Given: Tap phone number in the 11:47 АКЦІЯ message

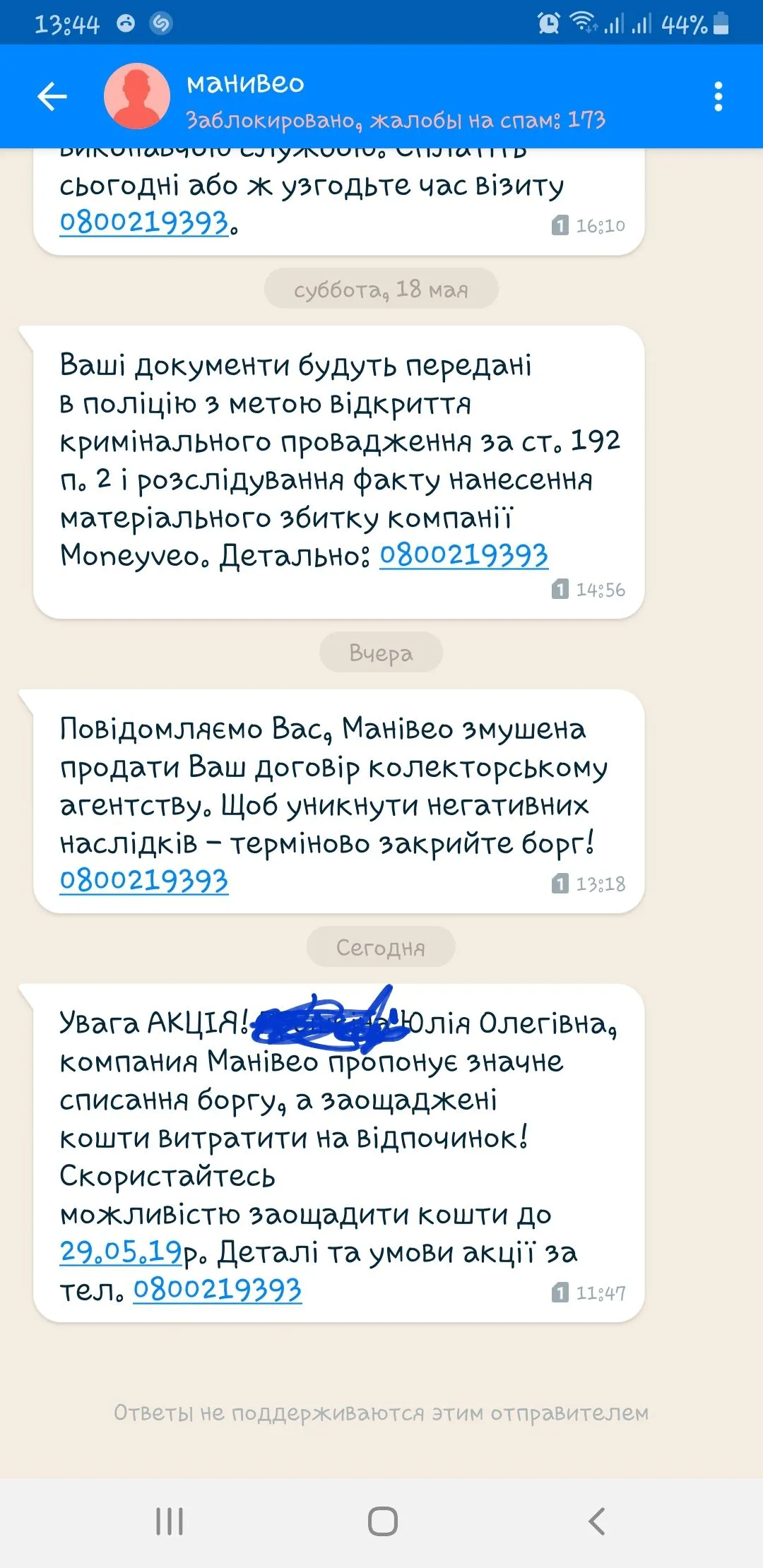Looking at the screenshot, I should pyautogui.click(x=218, y=1289).
